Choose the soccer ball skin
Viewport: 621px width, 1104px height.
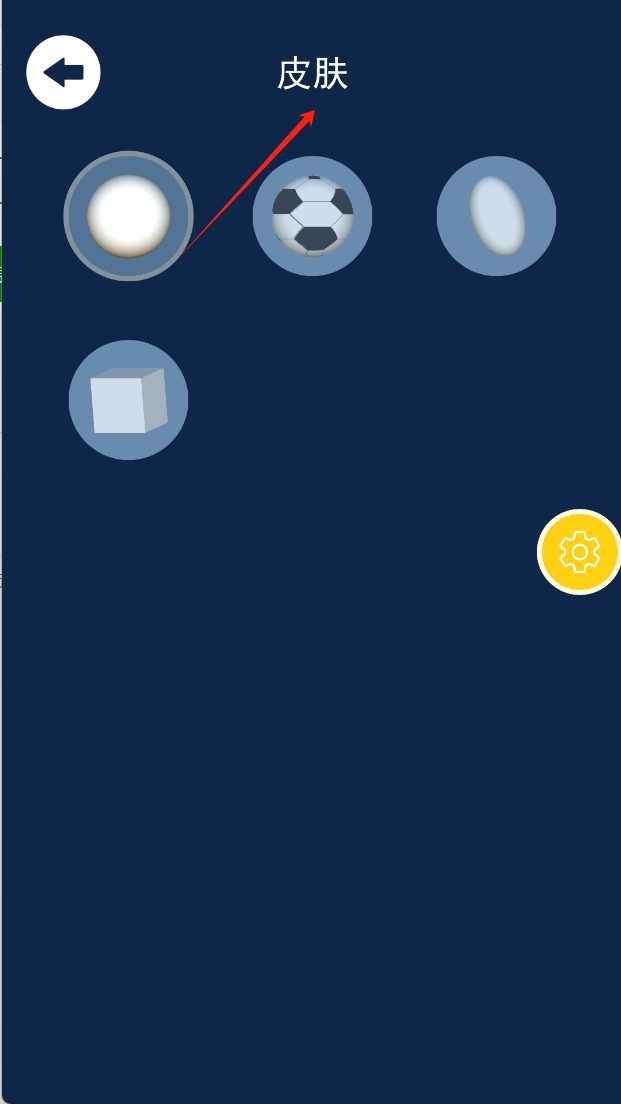pyautogui.click(x=312, y=216)
